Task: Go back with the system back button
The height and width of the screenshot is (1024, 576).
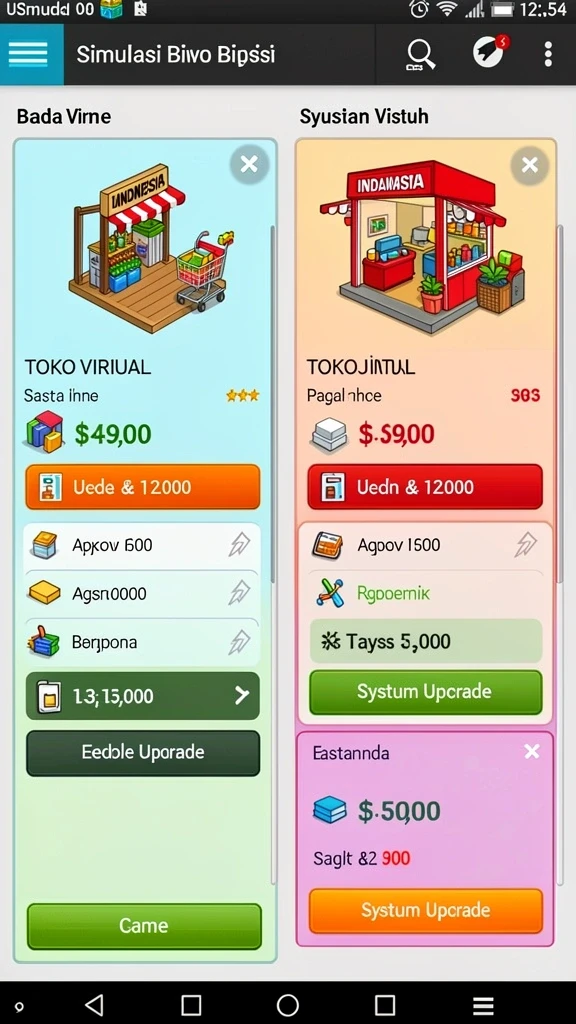Action: (x=95, y=1004)
